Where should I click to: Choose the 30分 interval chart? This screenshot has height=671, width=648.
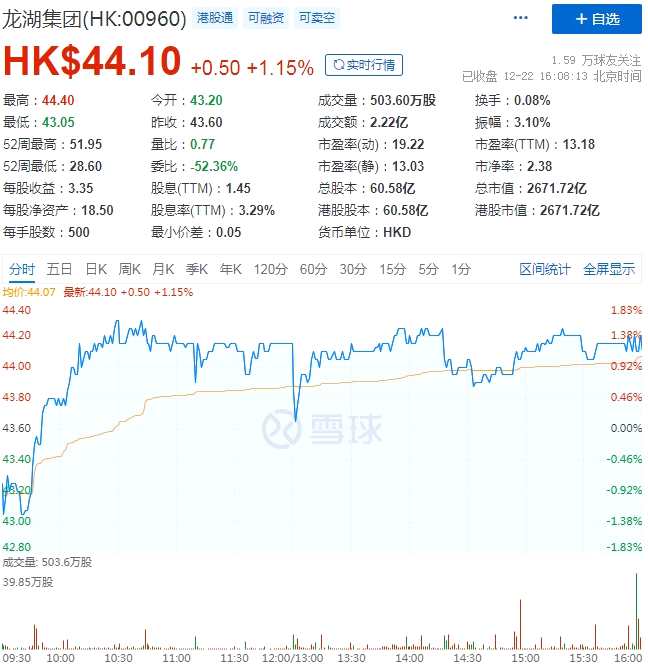coord(353,269)
